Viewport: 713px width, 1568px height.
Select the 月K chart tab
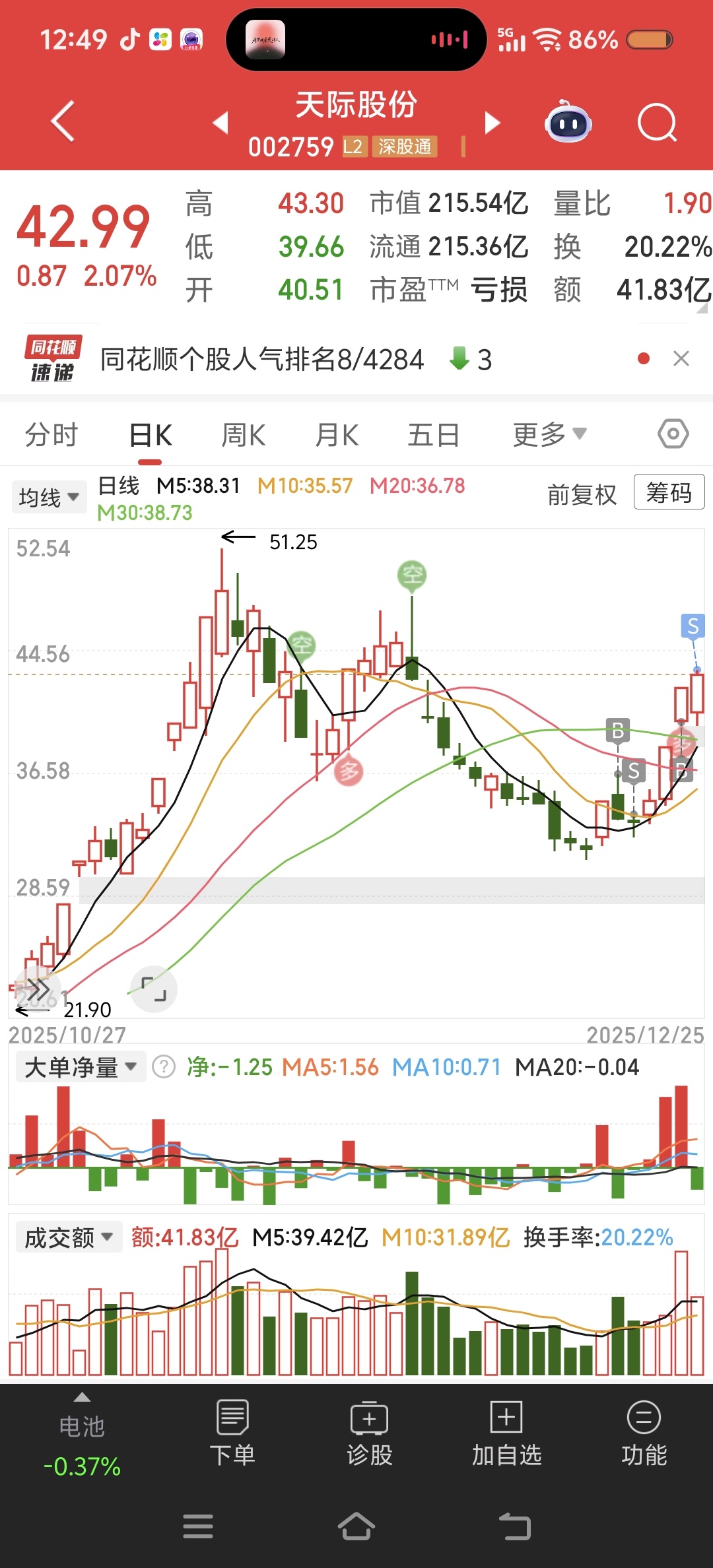coord(337,436)
